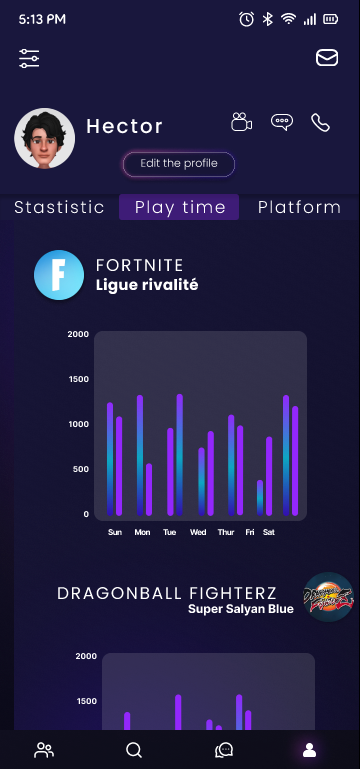Switch to the Stastistic tab
The width and height of the screenshot is (360, 769).
click(x=59, y=207)
